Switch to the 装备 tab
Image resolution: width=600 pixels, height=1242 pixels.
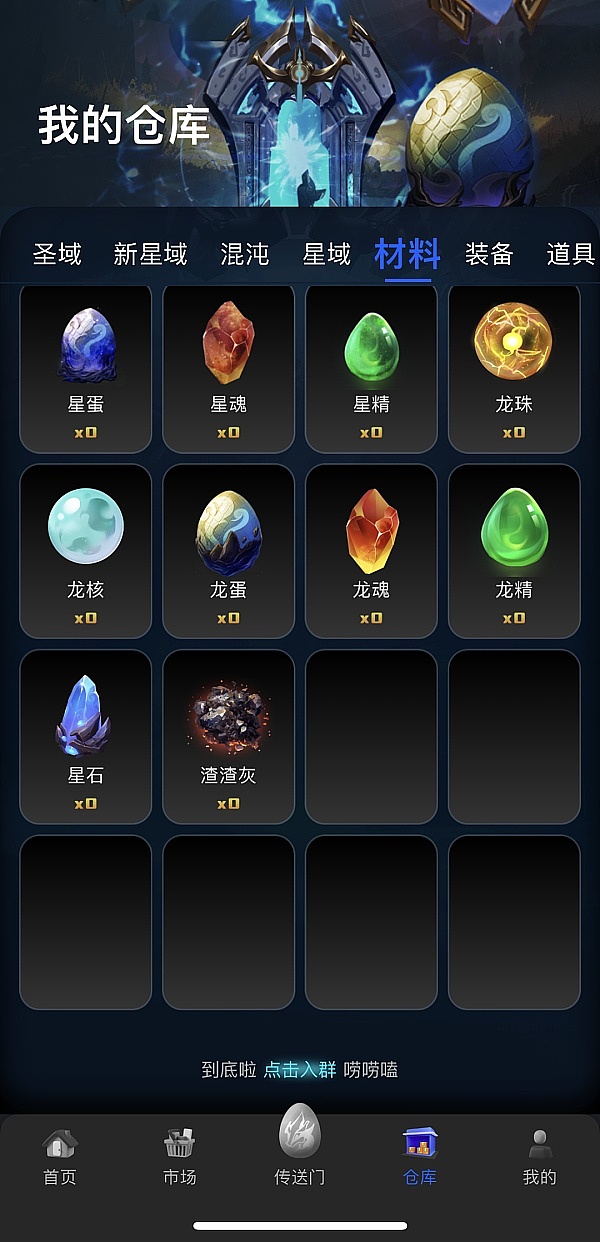(489, 254)
